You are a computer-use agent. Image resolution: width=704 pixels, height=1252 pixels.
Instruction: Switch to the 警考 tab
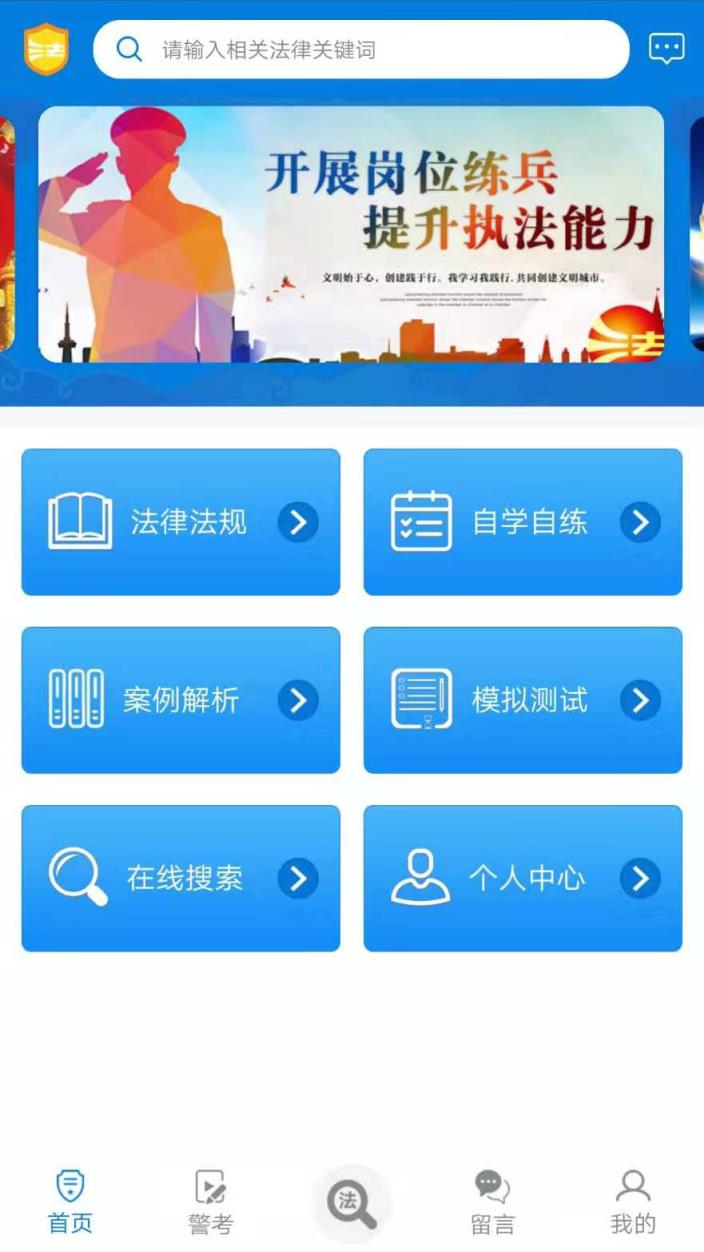(x=210, y=1202)
